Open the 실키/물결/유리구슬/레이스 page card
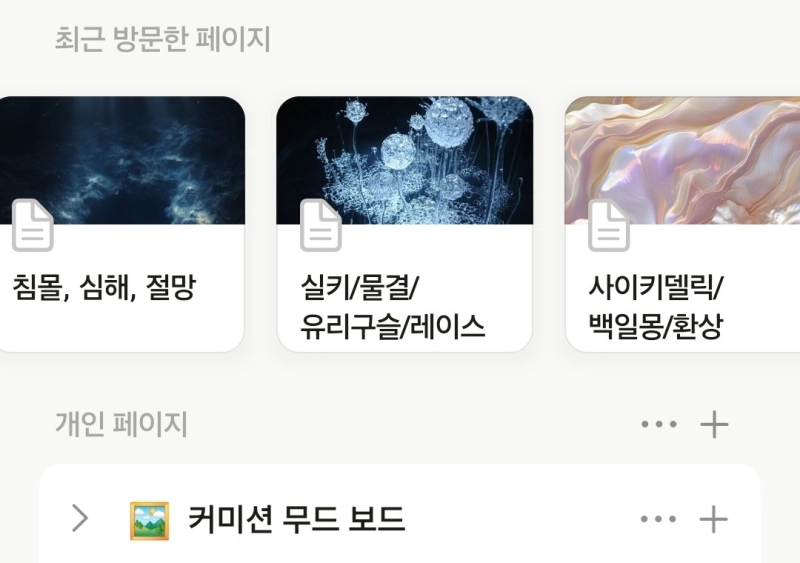The height and width of the screenshot is (563, 800). point(404,225)
